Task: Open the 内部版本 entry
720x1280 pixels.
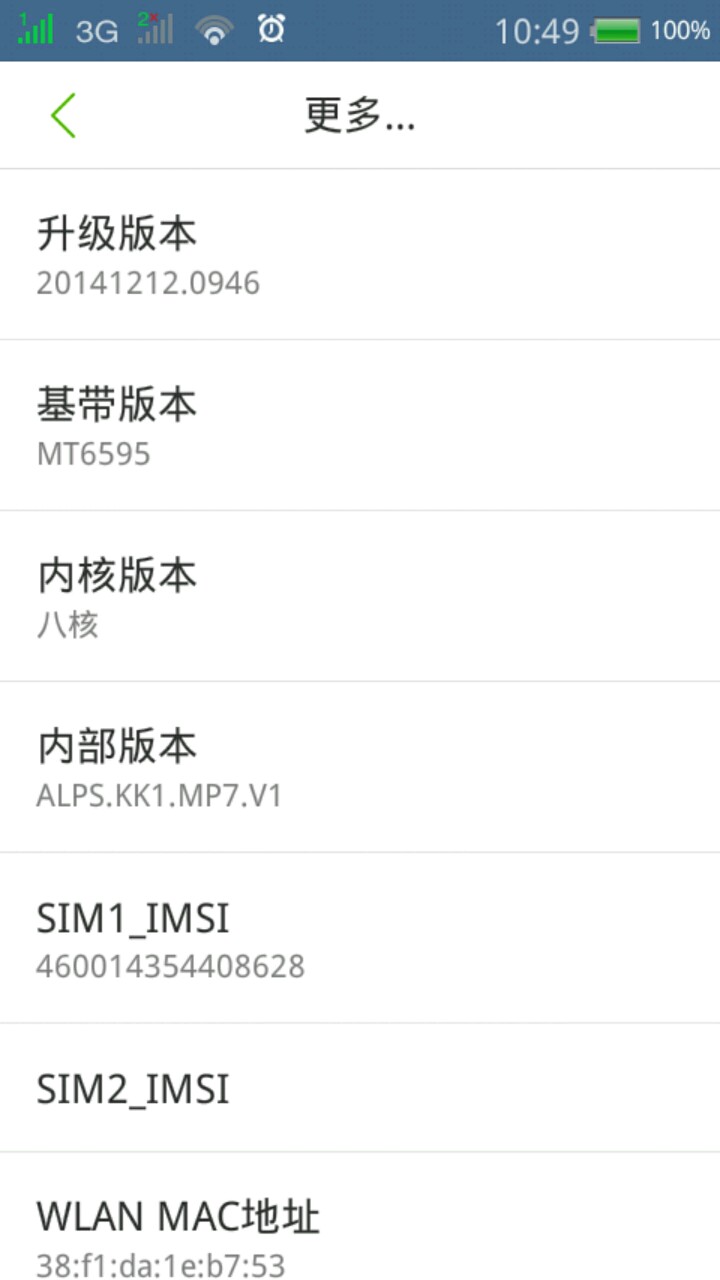Action: 360,768
